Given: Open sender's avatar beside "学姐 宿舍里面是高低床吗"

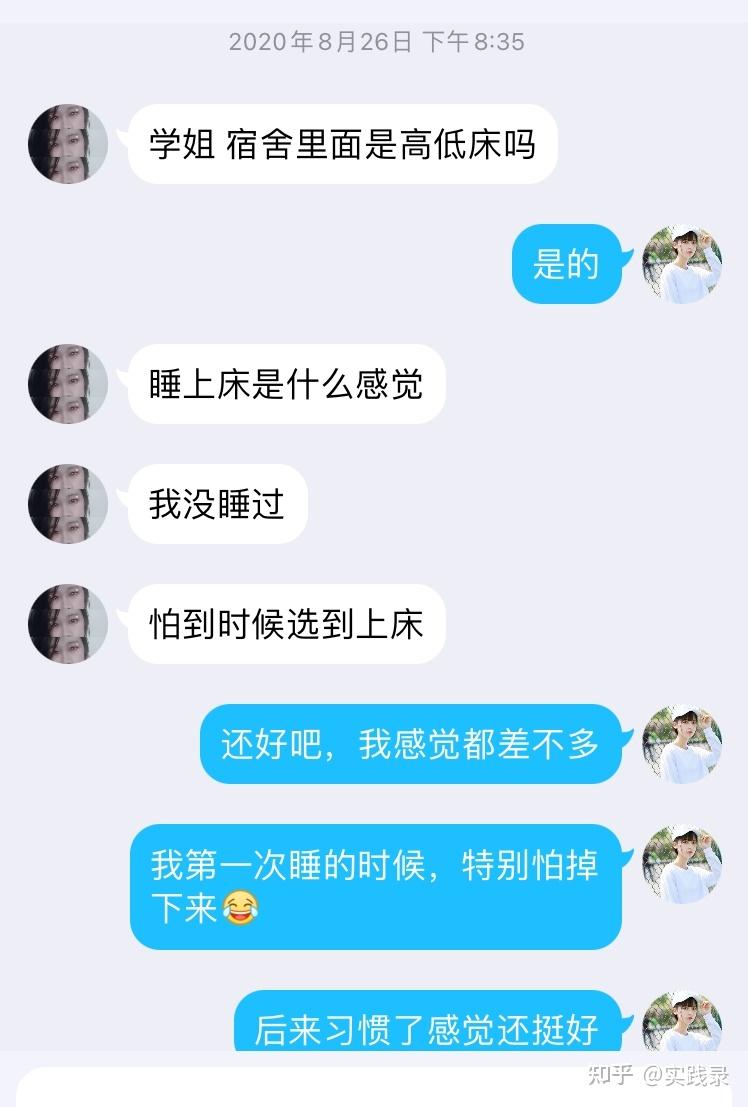Looking at the screenshot, I should point(68,144).
